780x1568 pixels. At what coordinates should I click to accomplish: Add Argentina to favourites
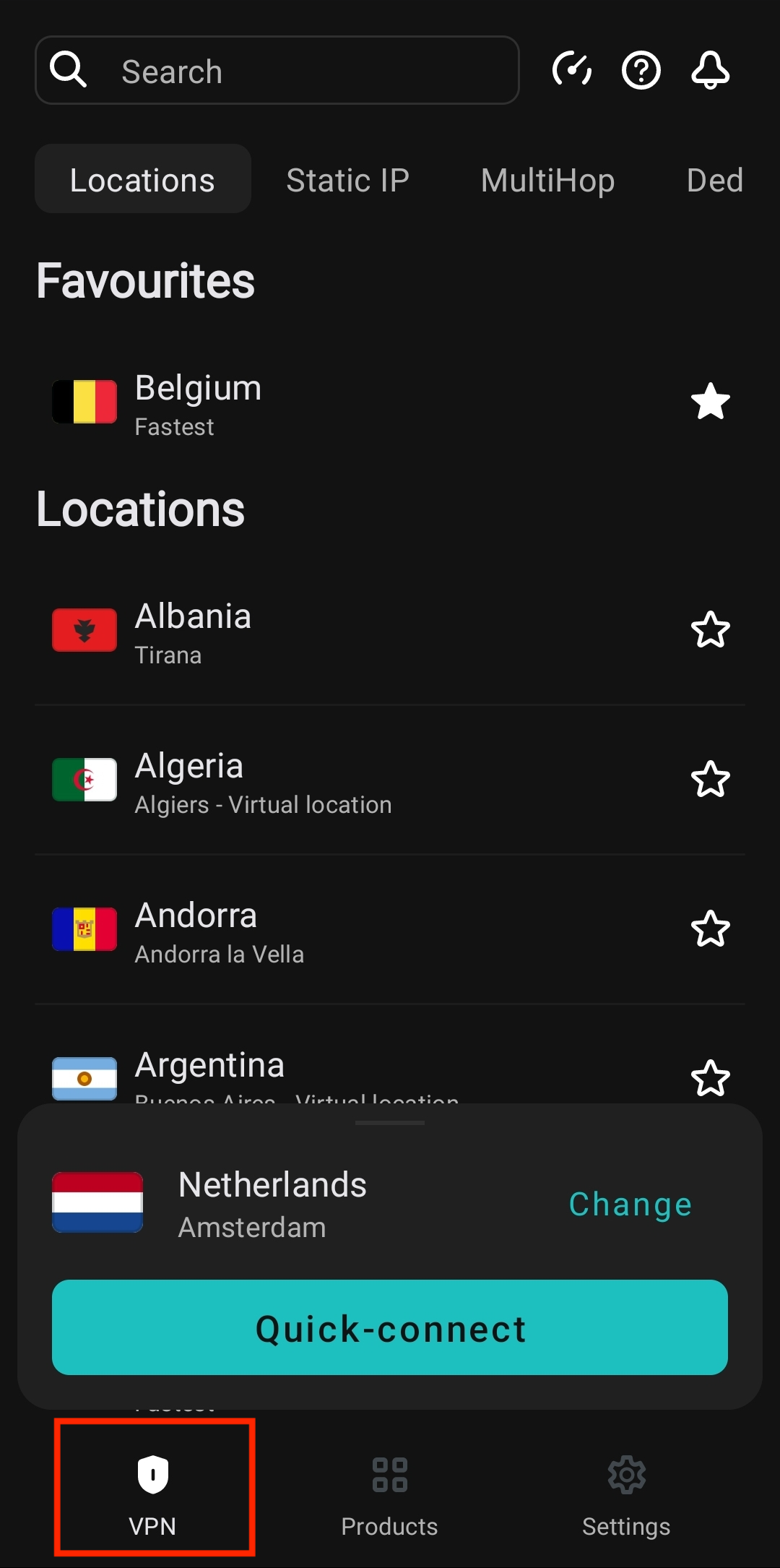tap(711, 1078)
